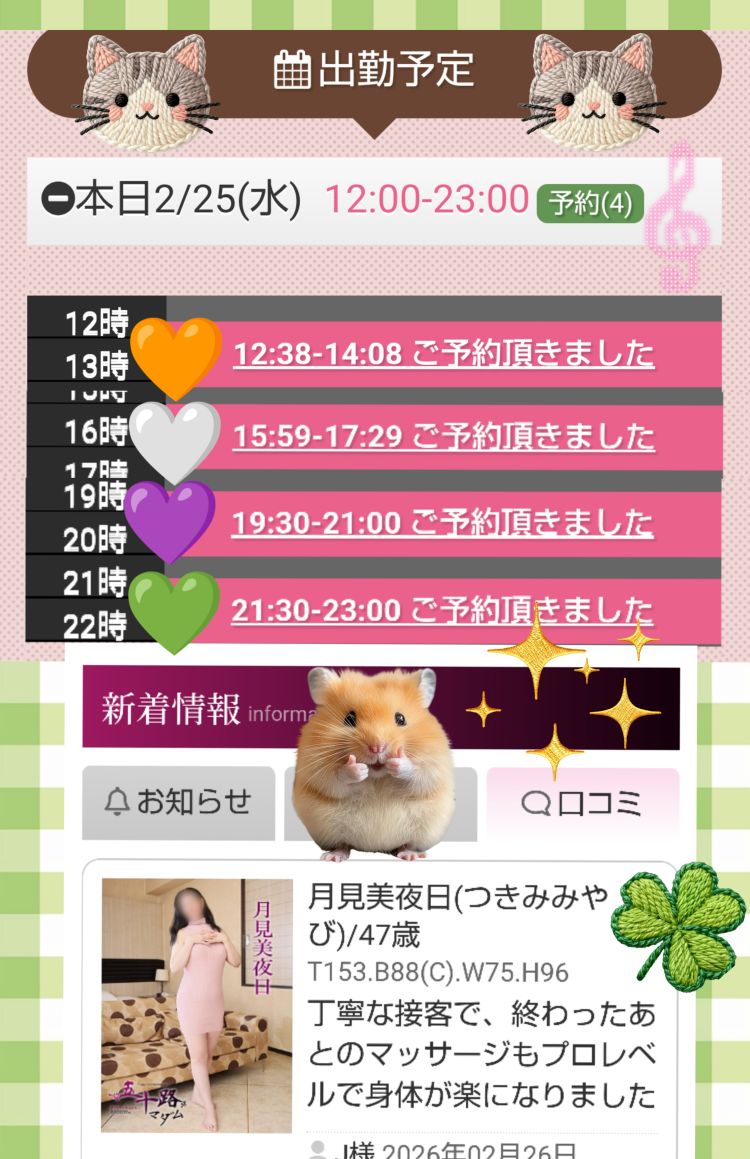Click the calendar icon in the 出勤予定 header
This screenshot has width=750, height=1159.
[x=290, y=67]
